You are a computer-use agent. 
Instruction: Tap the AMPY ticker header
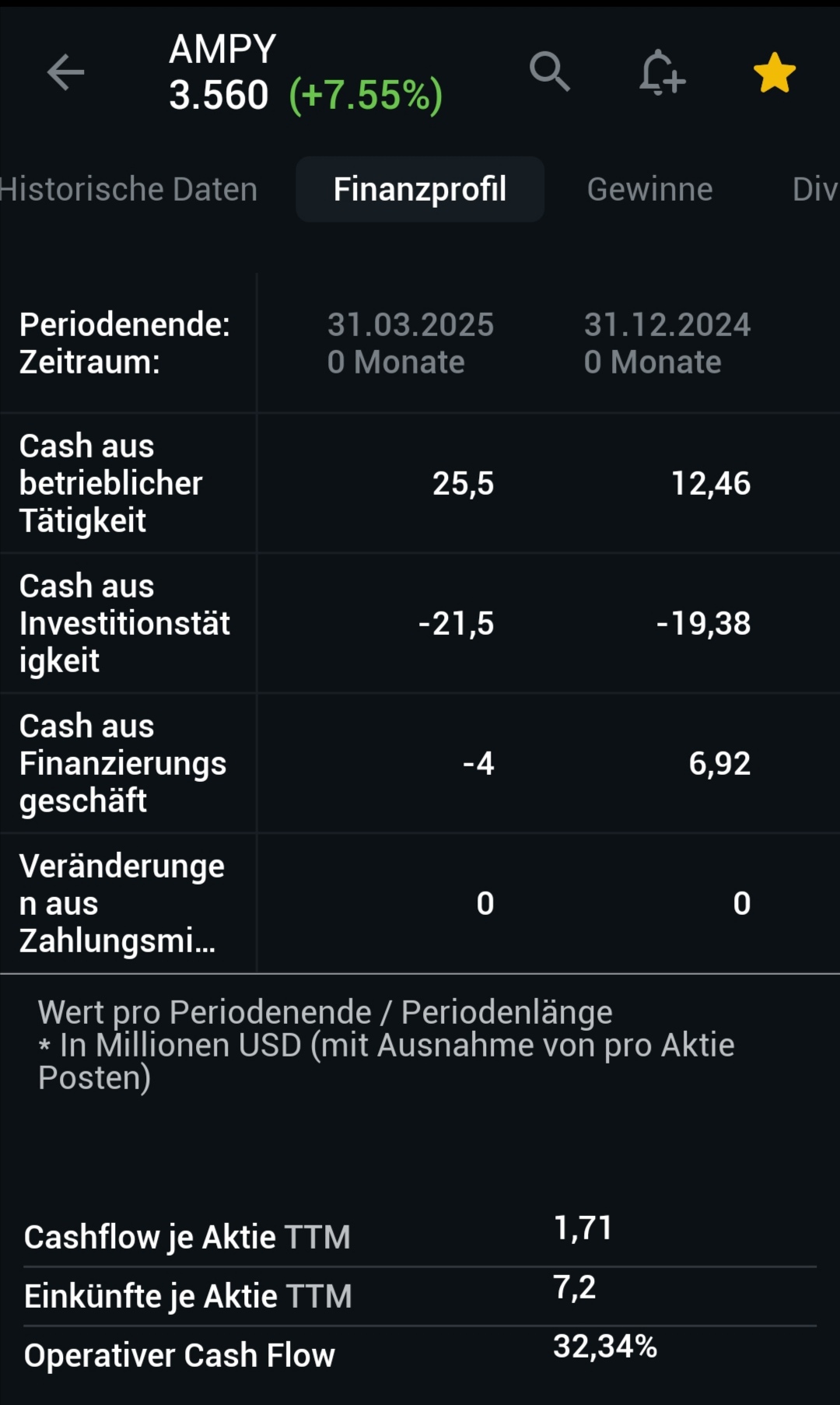tap(222, 48)
